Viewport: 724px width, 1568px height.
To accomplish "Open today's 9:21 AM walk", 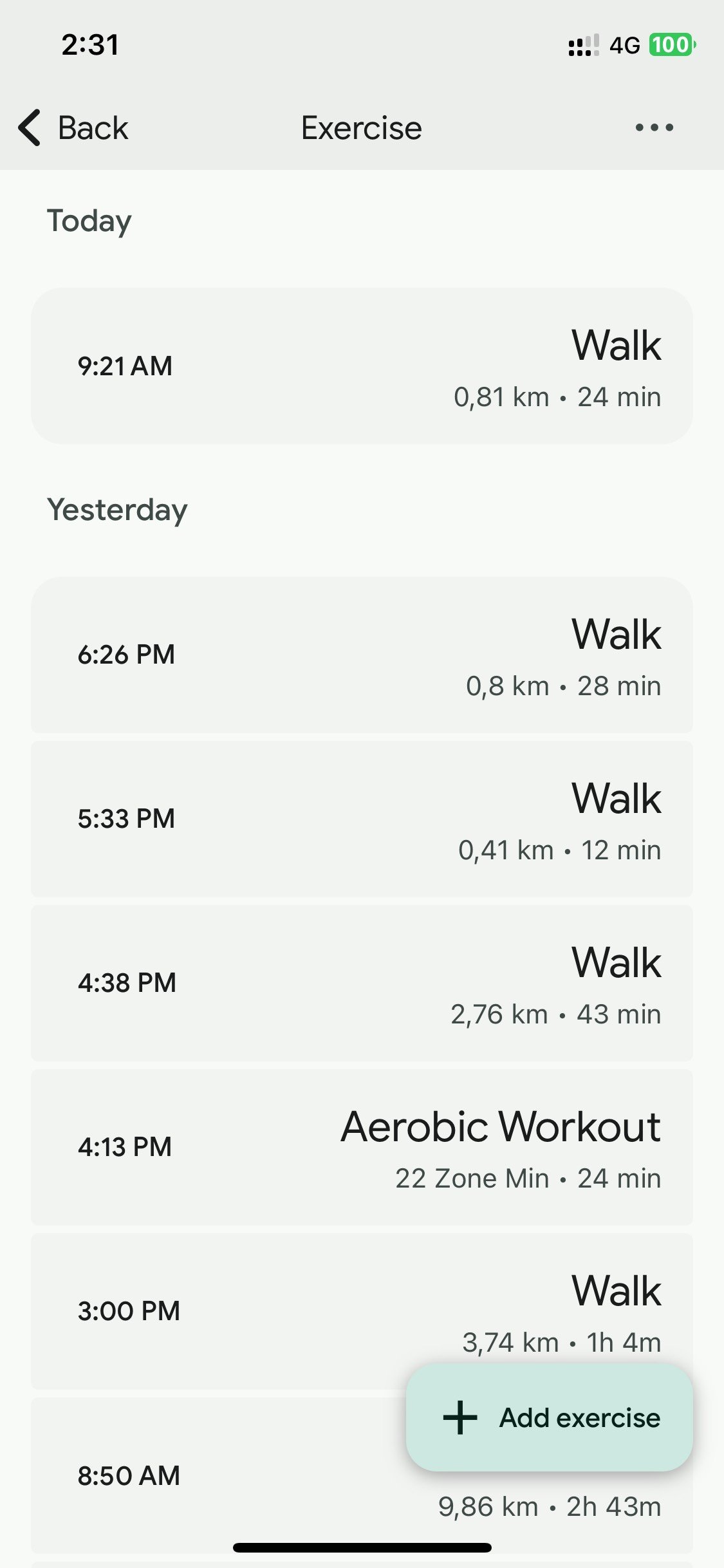I will click(x=362, y=366).
